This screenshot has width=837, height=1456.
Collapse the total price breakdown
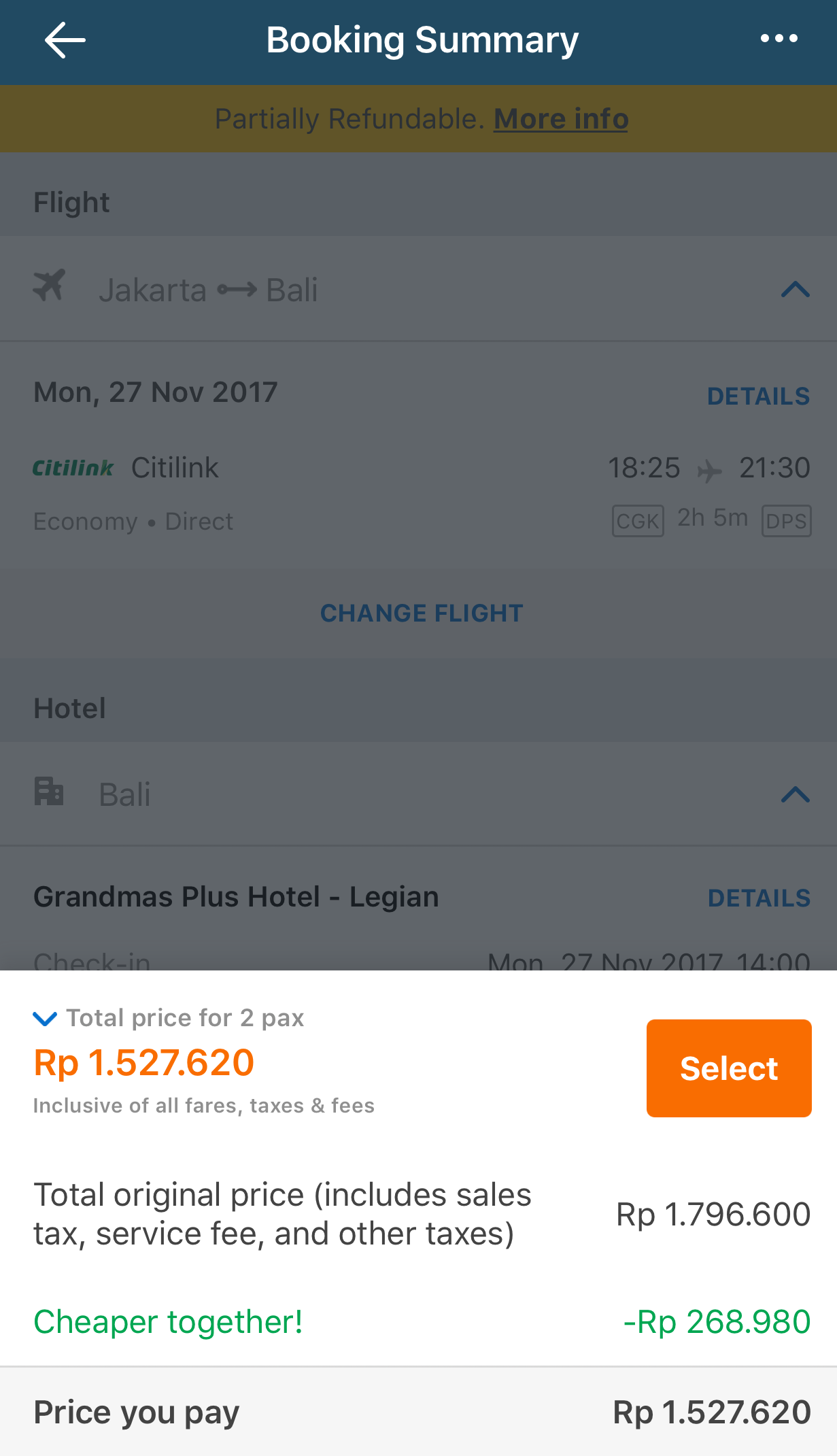[45, 1018]
